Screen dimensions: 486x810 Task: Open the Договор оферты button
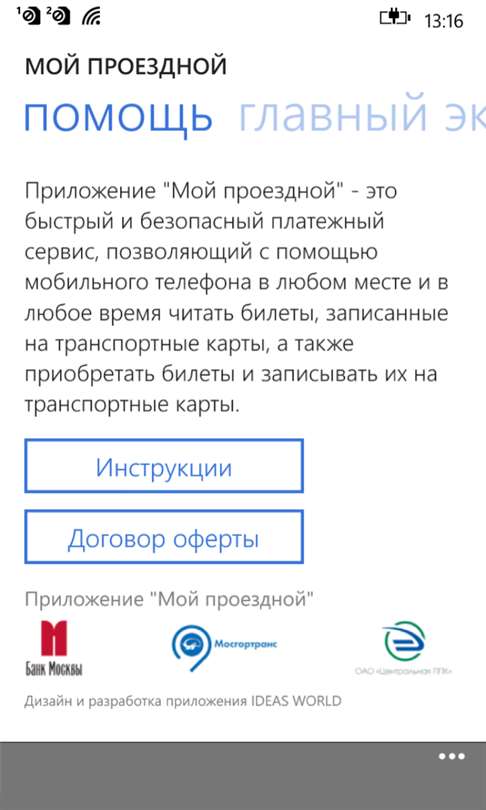pos(164,537)
